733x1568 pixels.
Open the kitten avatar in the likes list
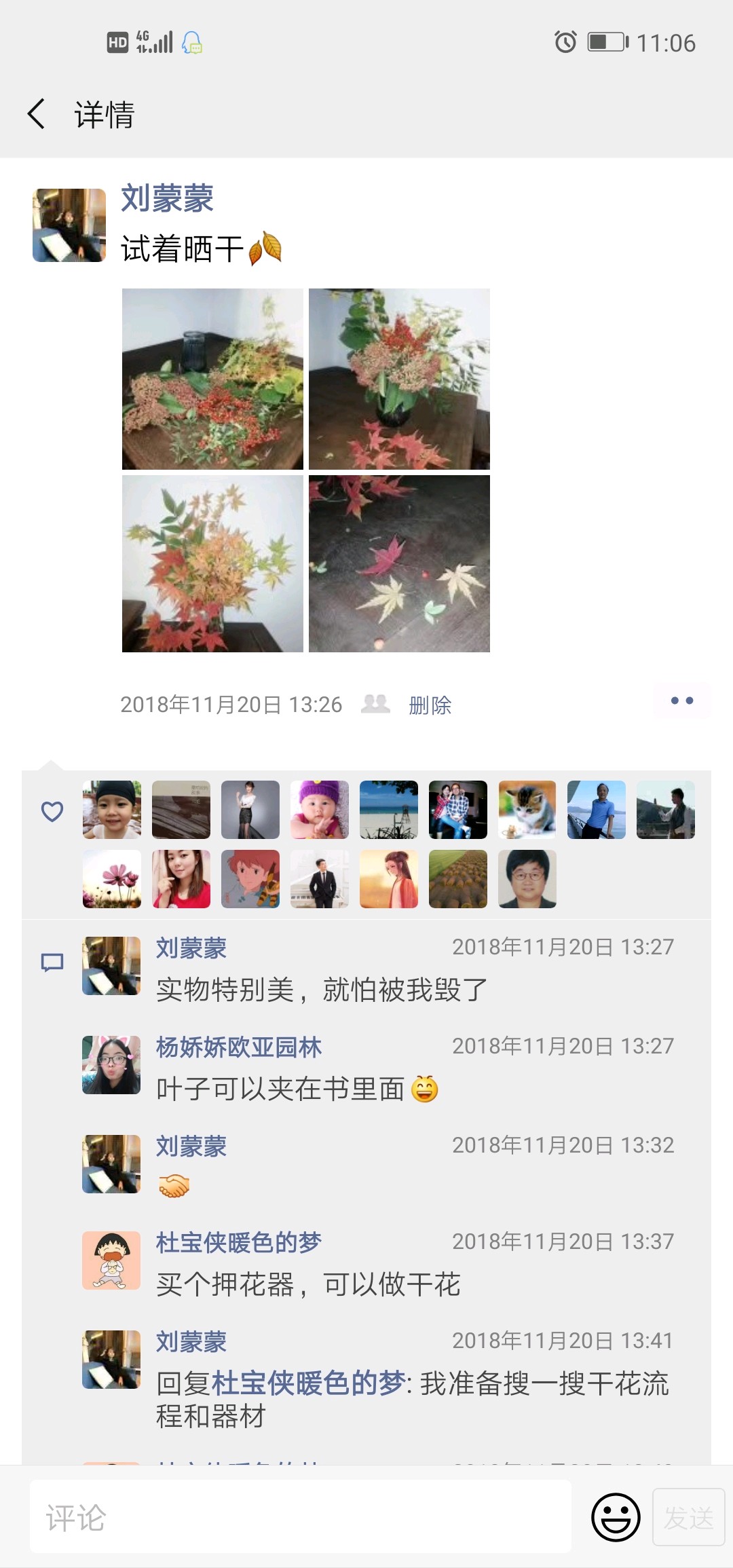pyautogui.click(x=527, y=810)
